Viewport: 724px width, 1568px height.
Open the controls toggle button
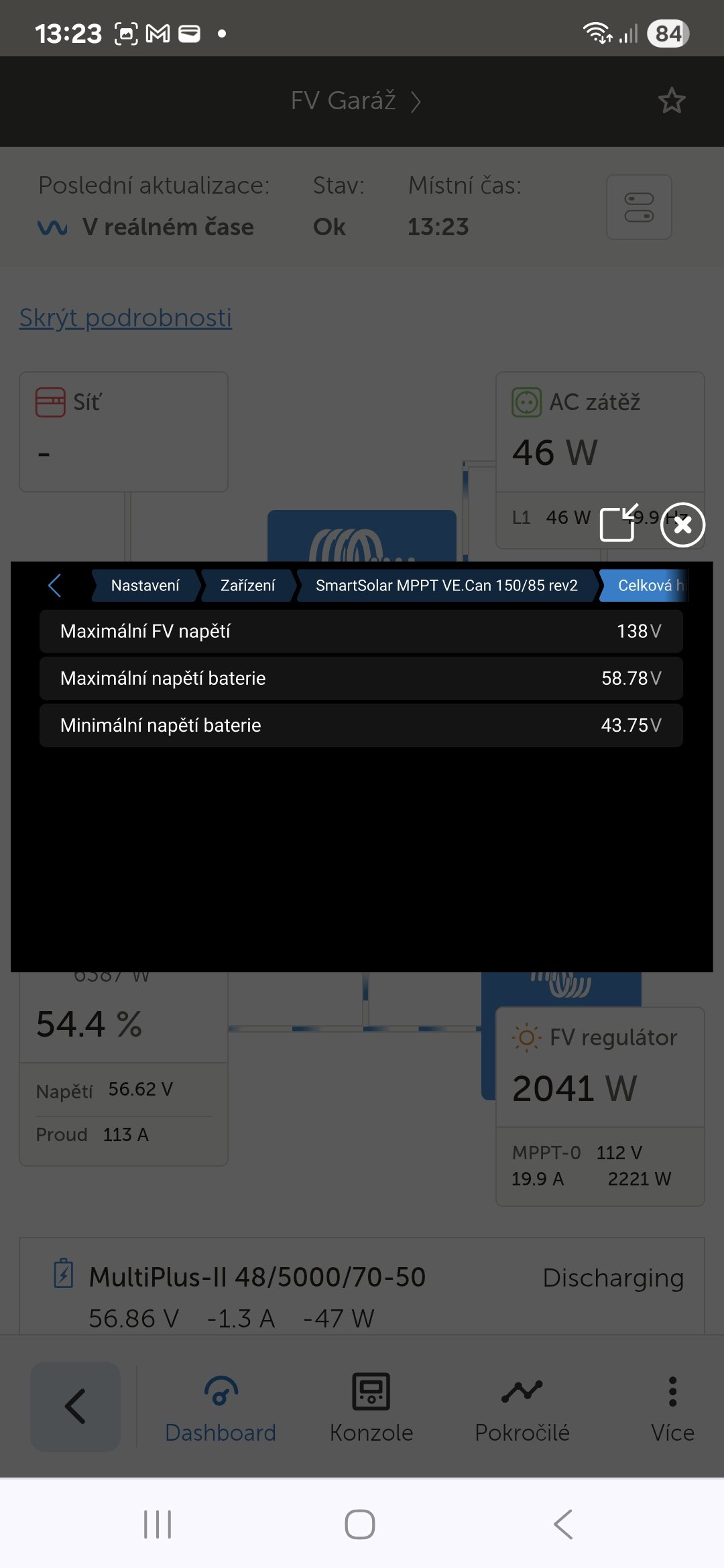639,207
